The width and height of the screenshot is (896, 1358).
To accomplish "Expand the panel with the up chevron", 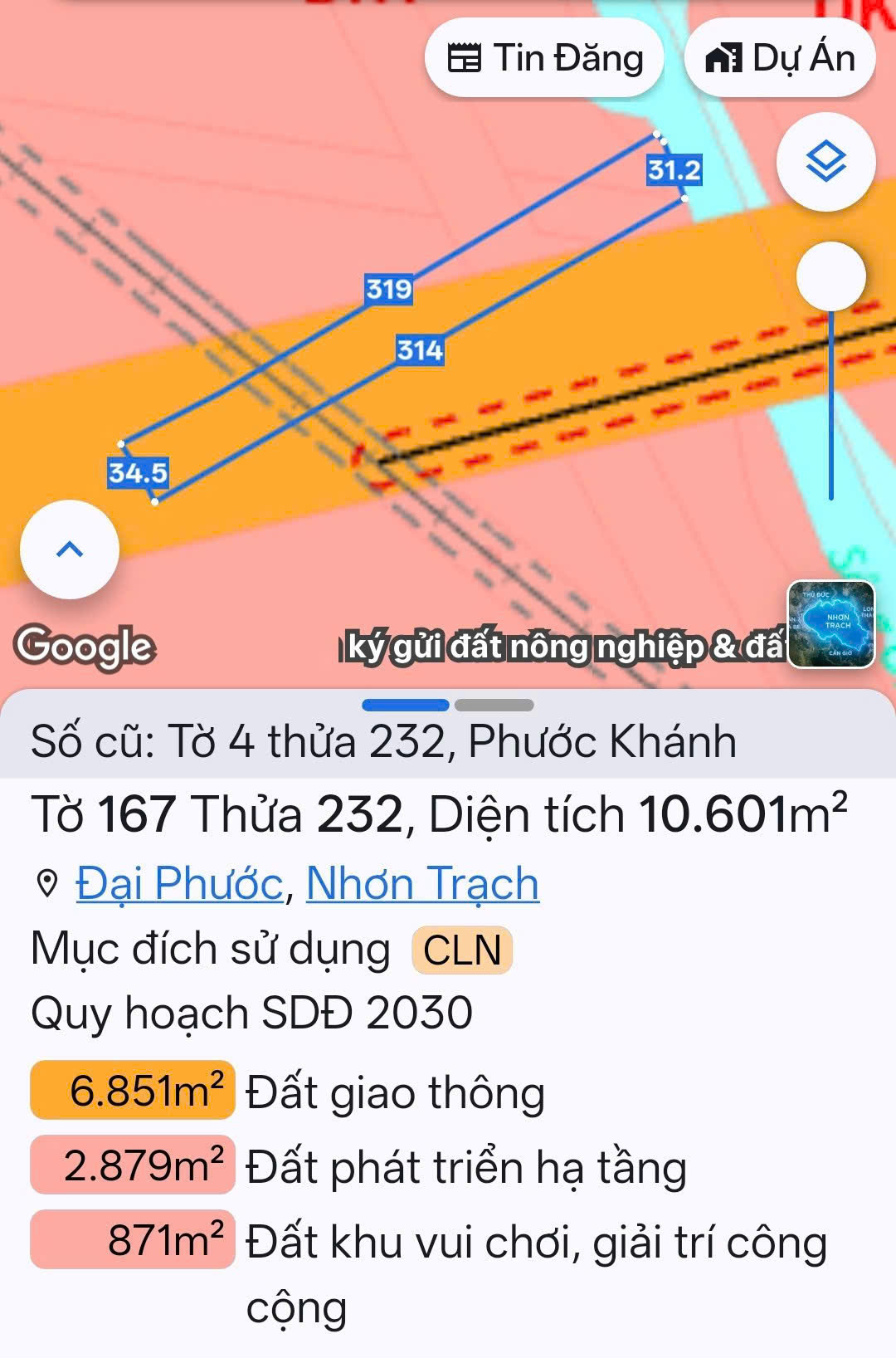I will pyautogui.click(x=70, y=550).
